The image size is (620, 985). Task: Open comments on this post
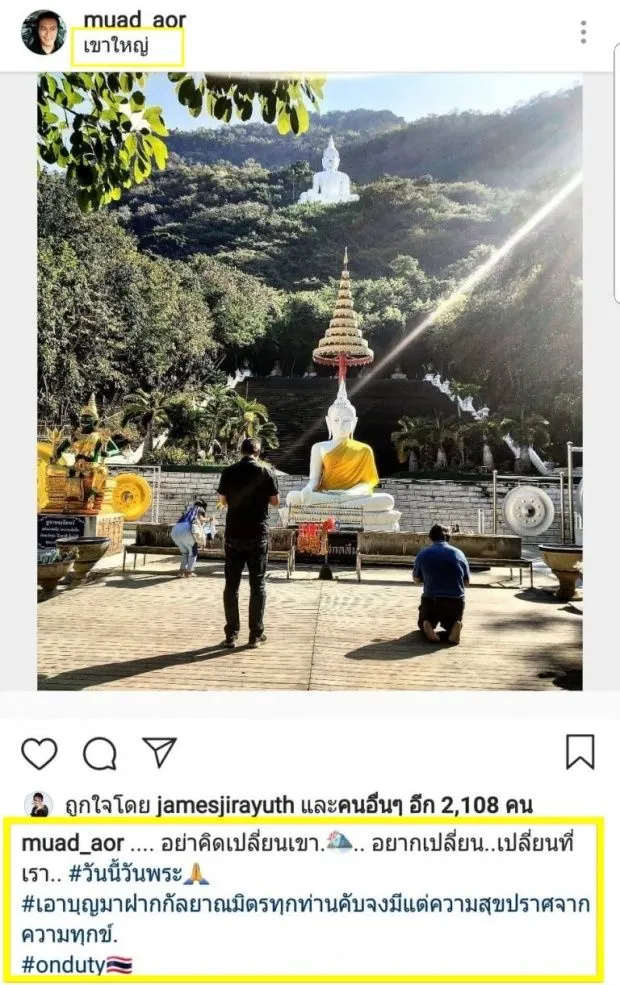99,752
